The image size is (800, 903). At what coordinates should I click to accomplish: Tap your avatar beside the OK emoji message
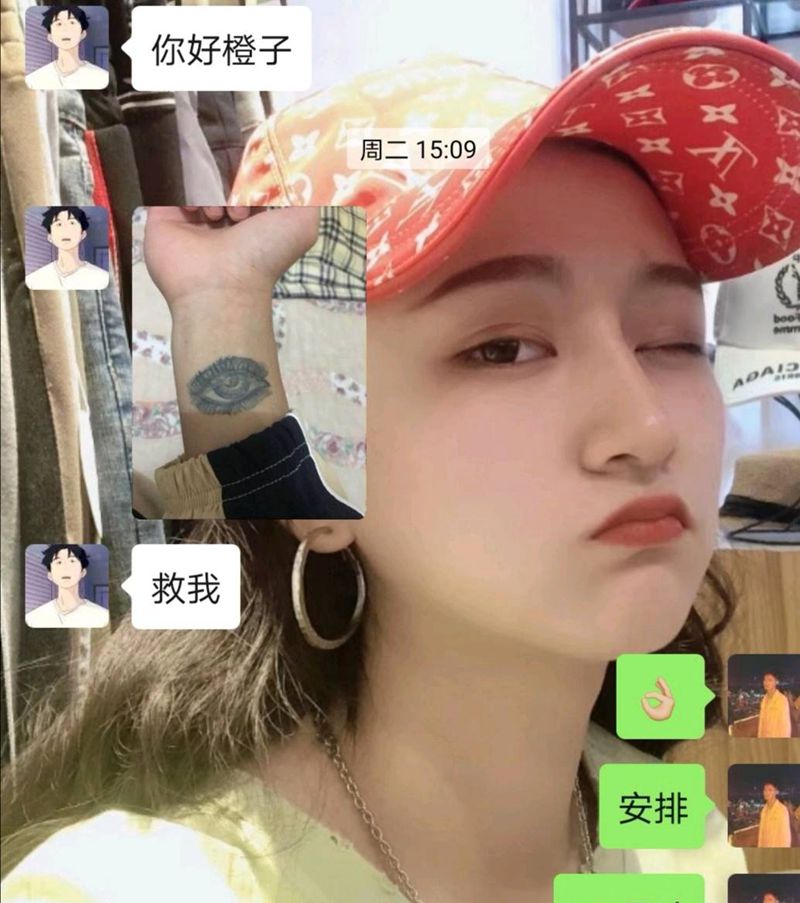[763, 696]
